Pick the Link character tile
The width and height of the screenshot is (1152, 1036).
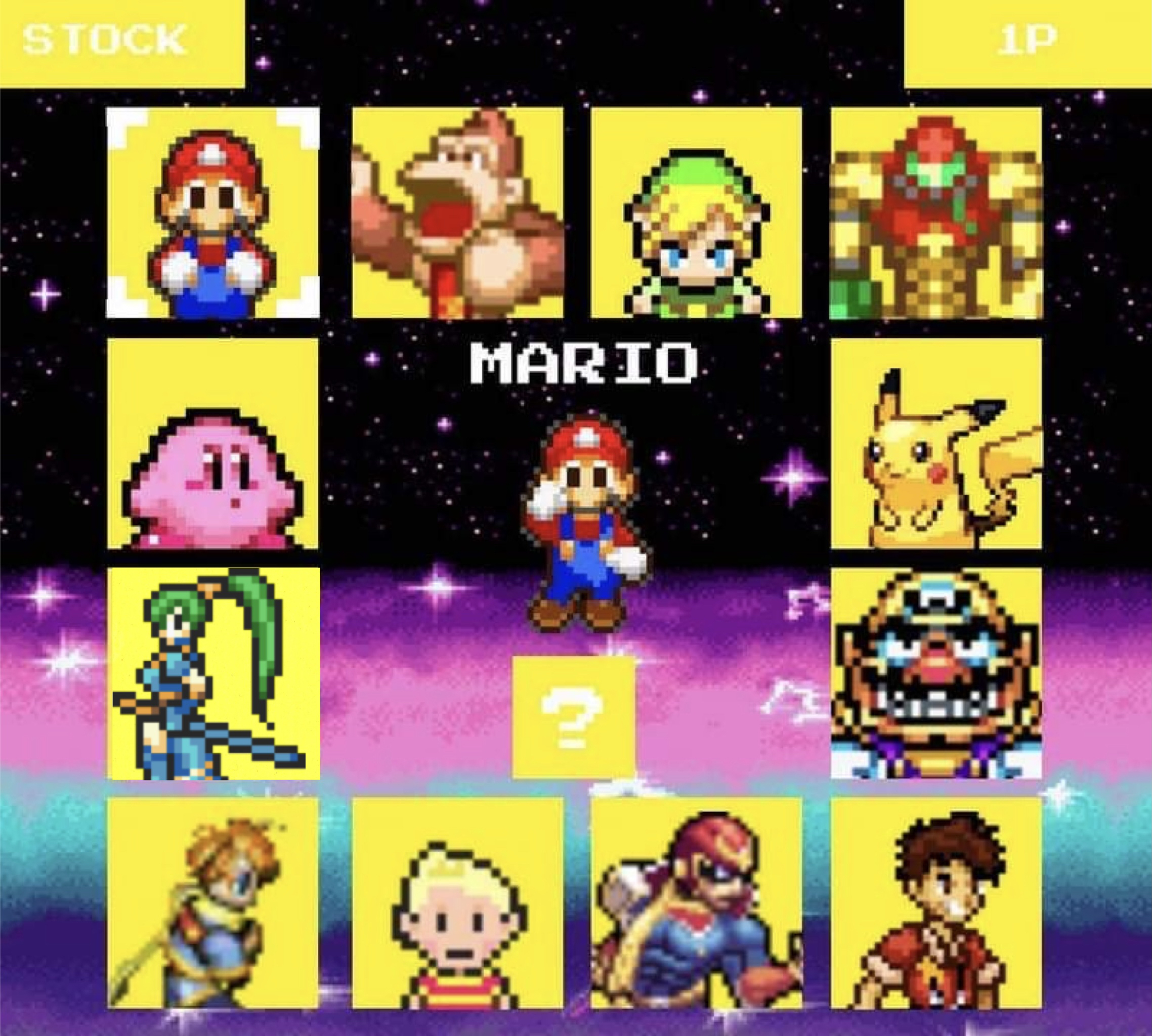[x=696, y=212]
